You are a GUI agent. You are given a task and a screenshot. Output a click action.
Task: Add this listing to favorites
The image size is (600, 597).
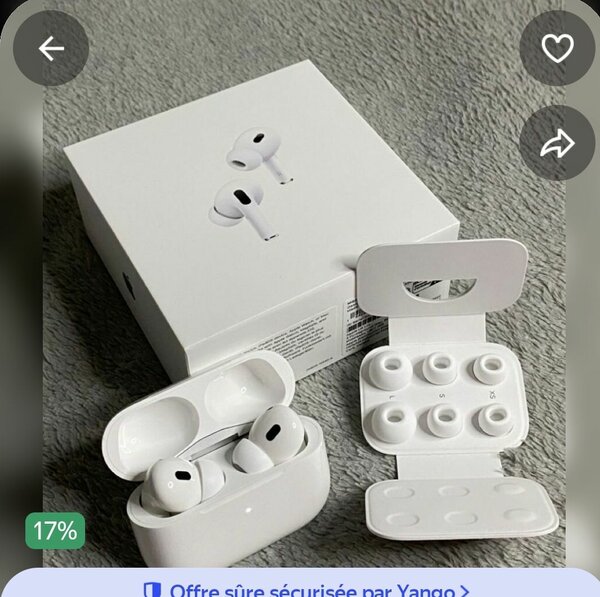[x=557, y=48]
